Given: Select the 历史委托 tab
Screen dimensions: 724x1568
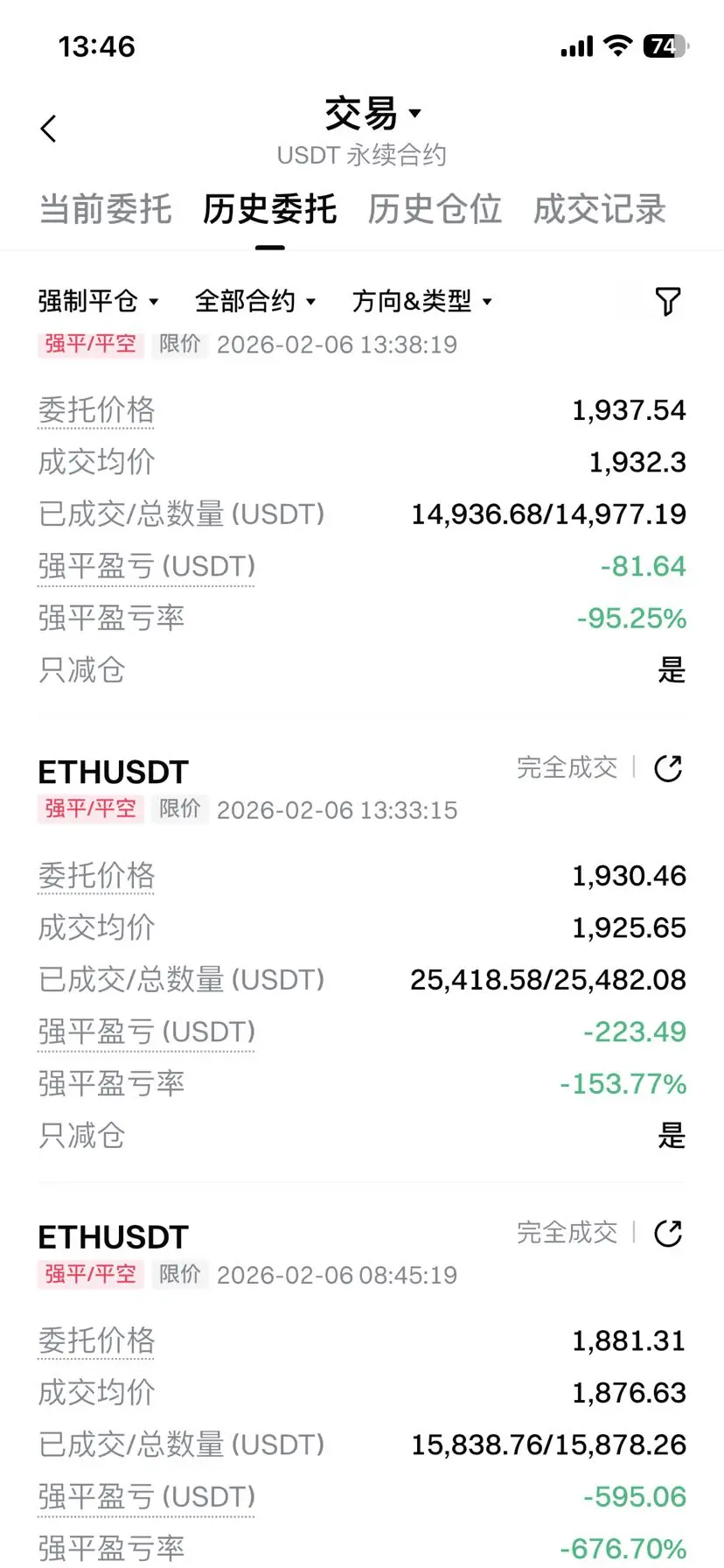Looking at the screenshot, I should pos(270,210).
